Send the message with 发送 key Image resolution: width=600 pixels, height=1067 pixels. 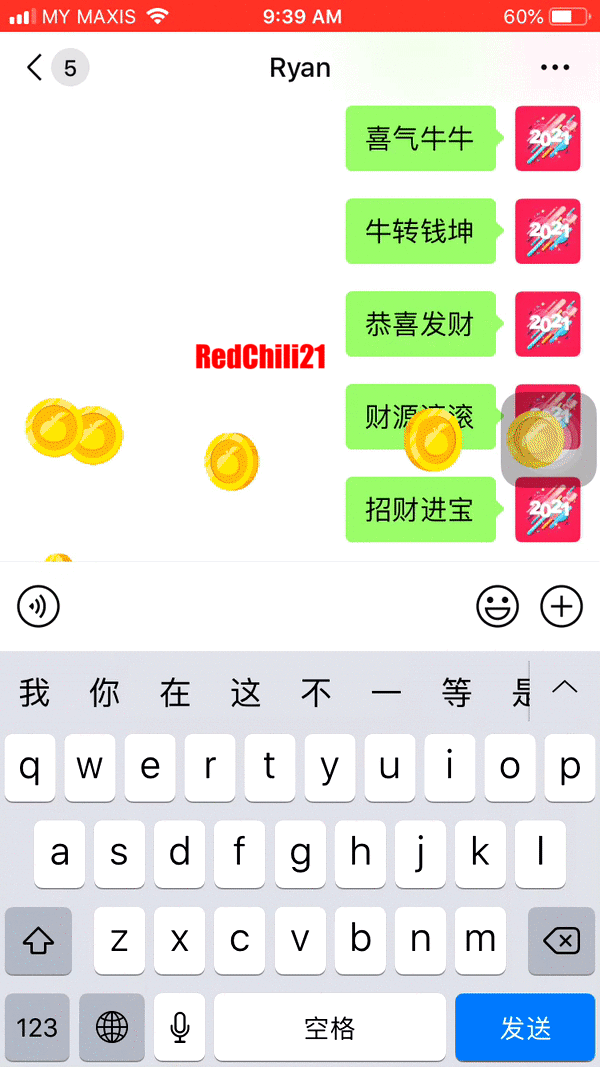tap(525, 1027)
